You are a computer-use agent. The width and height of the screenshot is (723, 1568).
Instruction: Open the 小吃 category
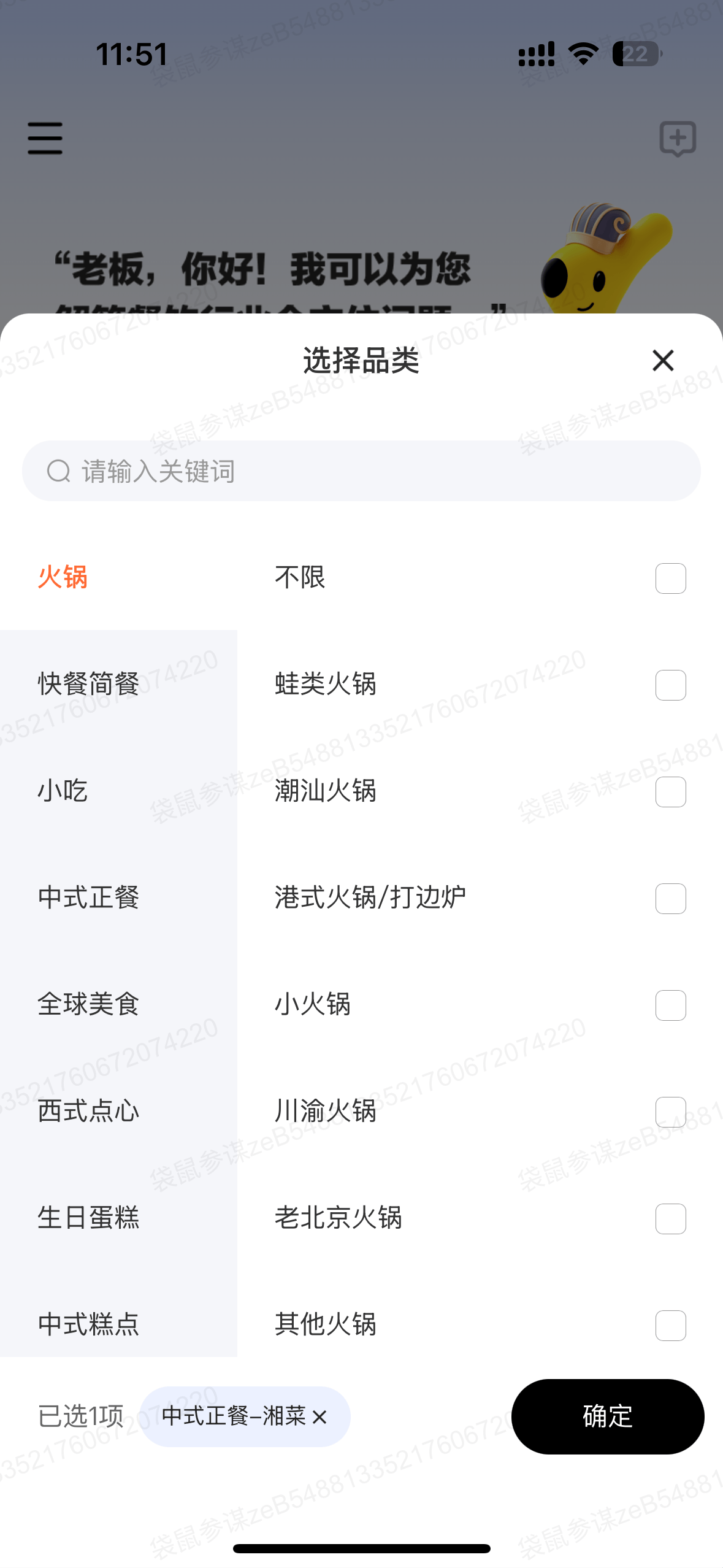point(63,791)
